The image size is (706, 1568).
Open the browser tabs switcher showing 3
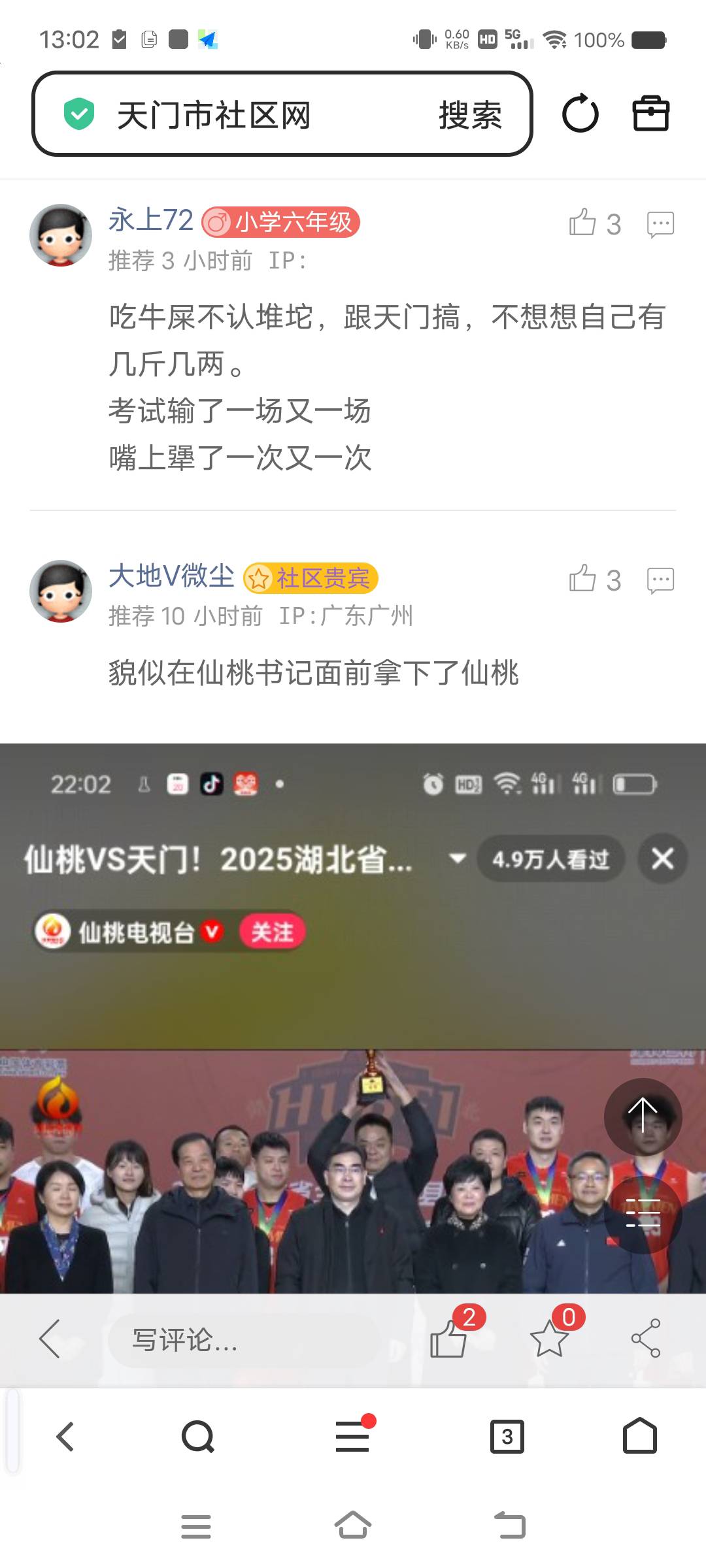(507, 1437)
